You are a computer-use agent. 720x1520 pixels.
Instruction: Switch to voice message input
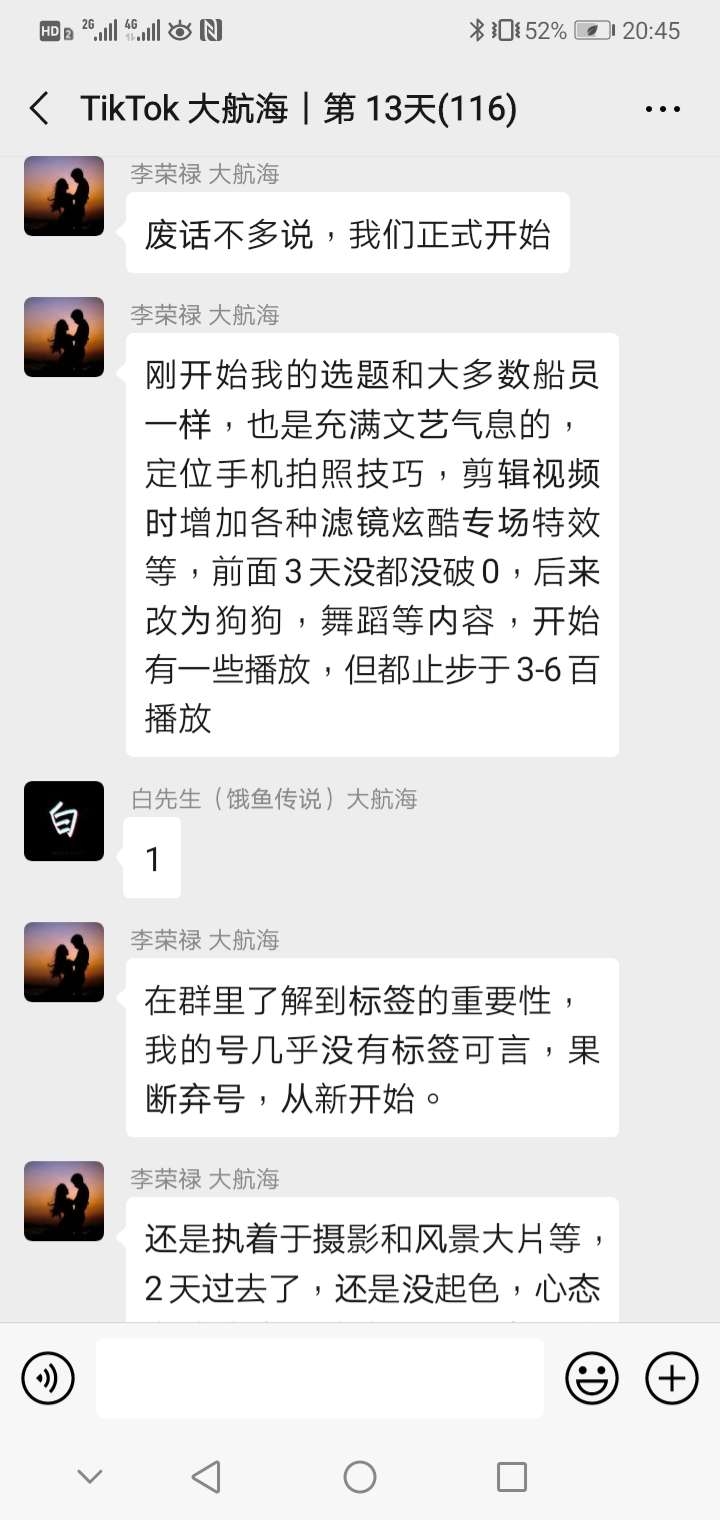[x=48, y=1379]
